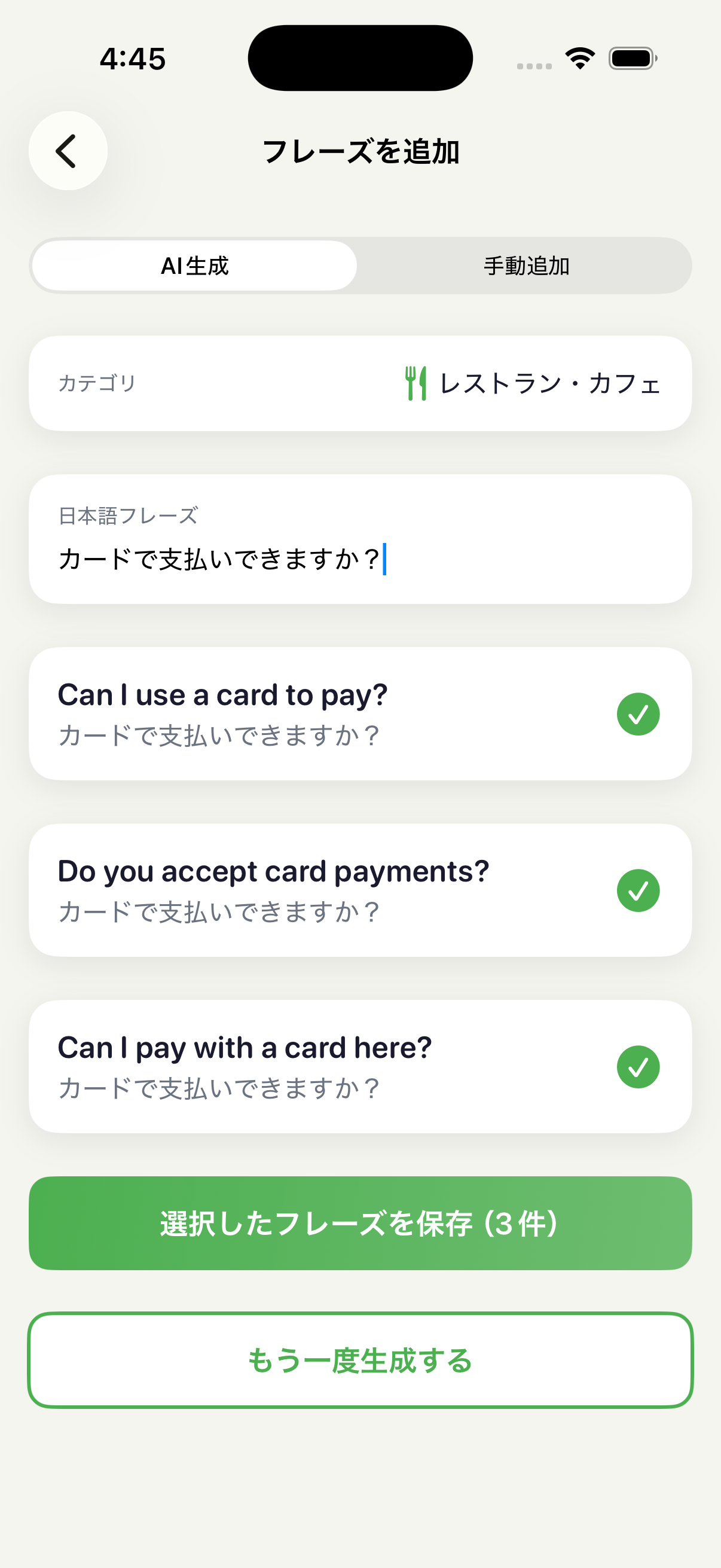Click the fork-and-knife restaurant category icon
The image size is (721, 1568).
(416, 382)
